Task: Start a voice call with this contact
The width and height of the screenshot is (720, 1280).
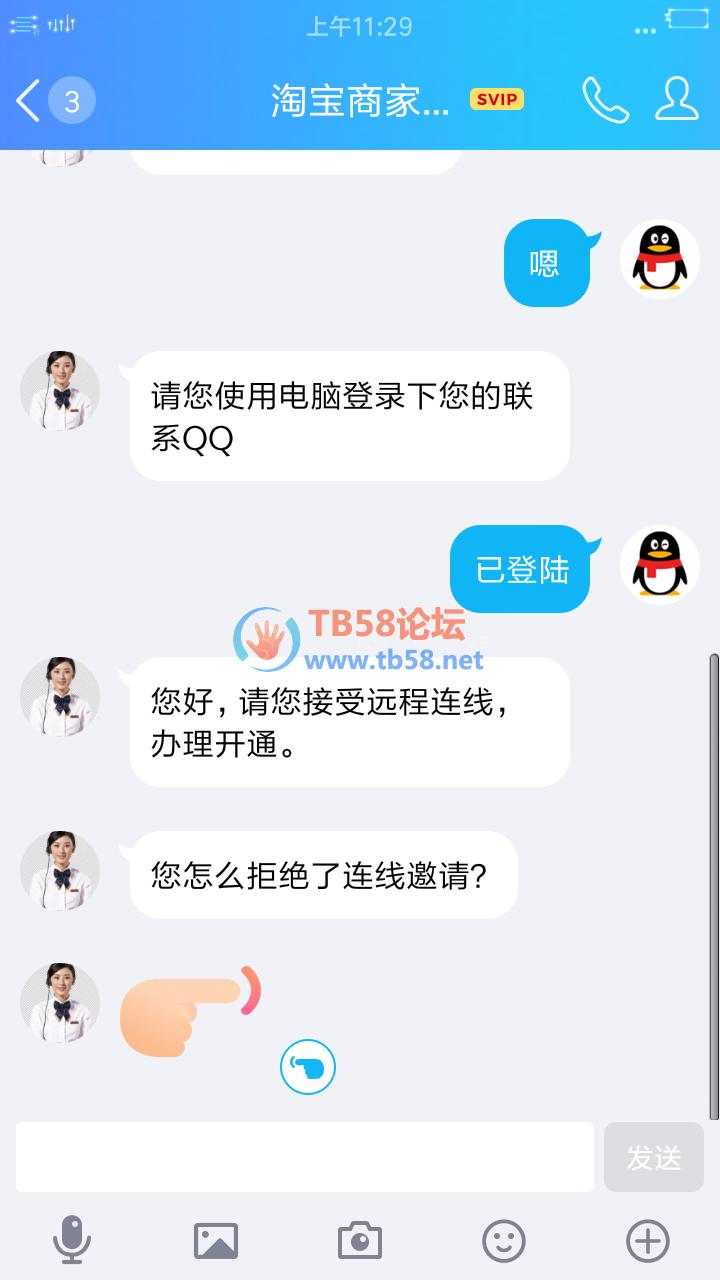Action: (x=605, y=100)
